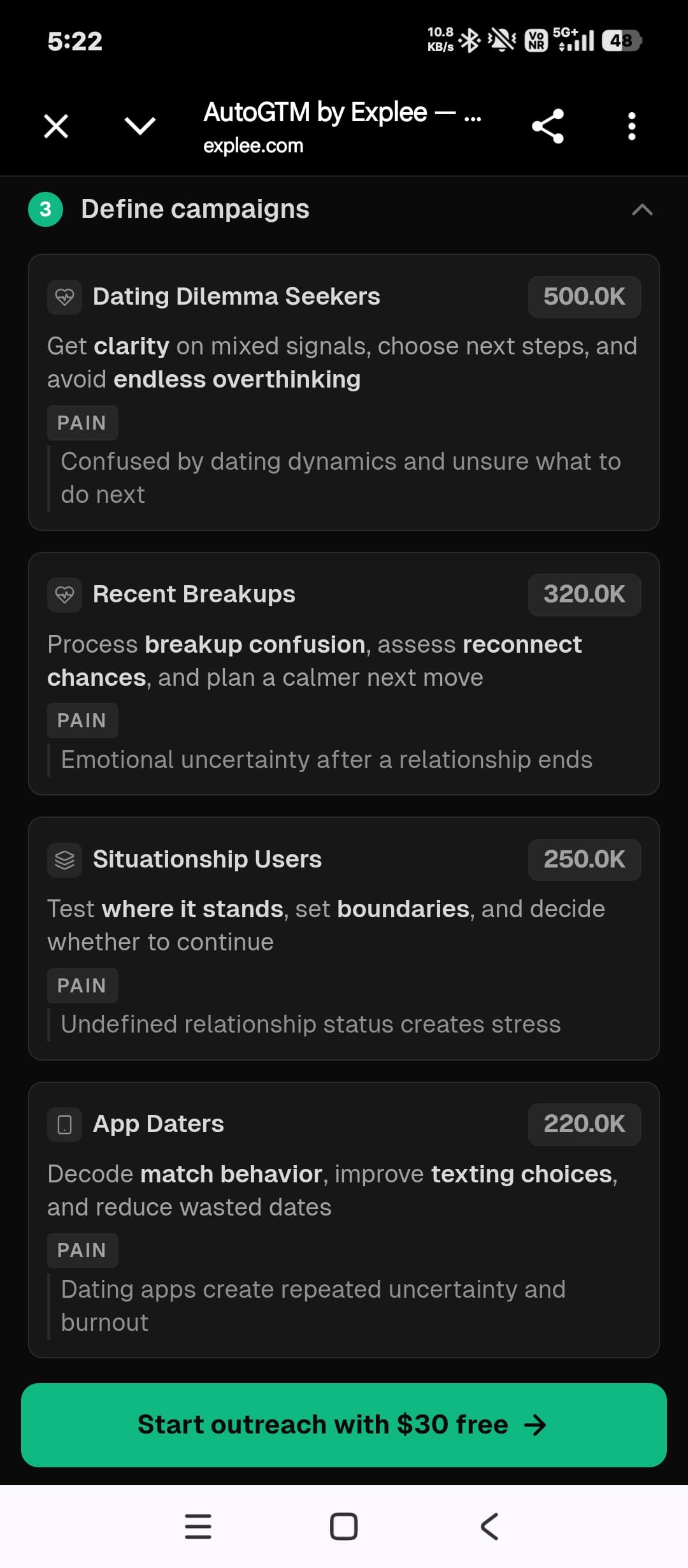Collapse the Define campaigns section
Image resolution: width=688 pixels, height=1568 pixels.
coord(642,209)
